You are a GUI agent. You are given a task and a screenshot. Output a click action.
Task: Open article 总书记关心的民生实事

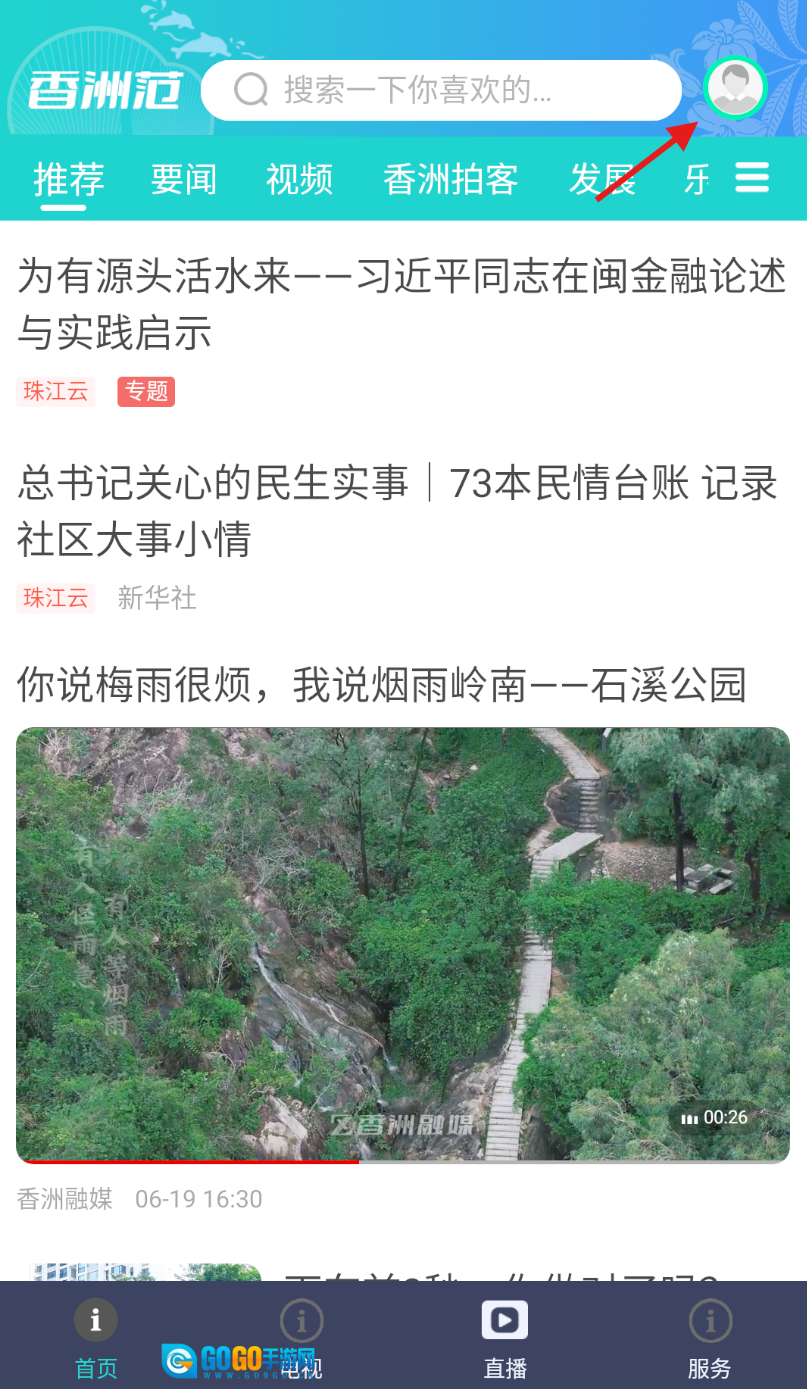pos(398,510)
